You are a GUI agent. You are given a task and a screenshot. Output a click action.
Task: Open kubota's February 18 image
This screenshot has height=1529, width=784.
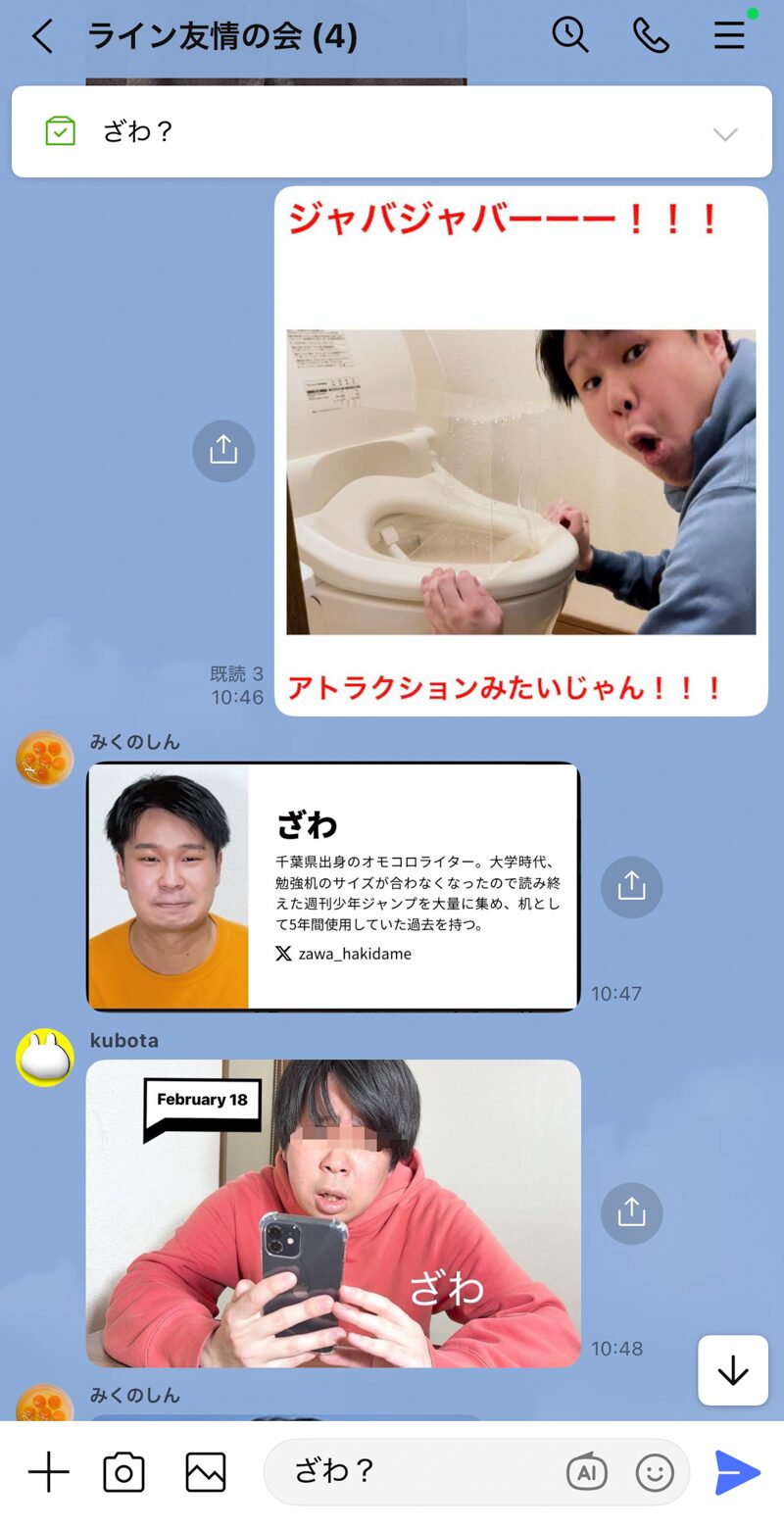tap(333, 1212)
